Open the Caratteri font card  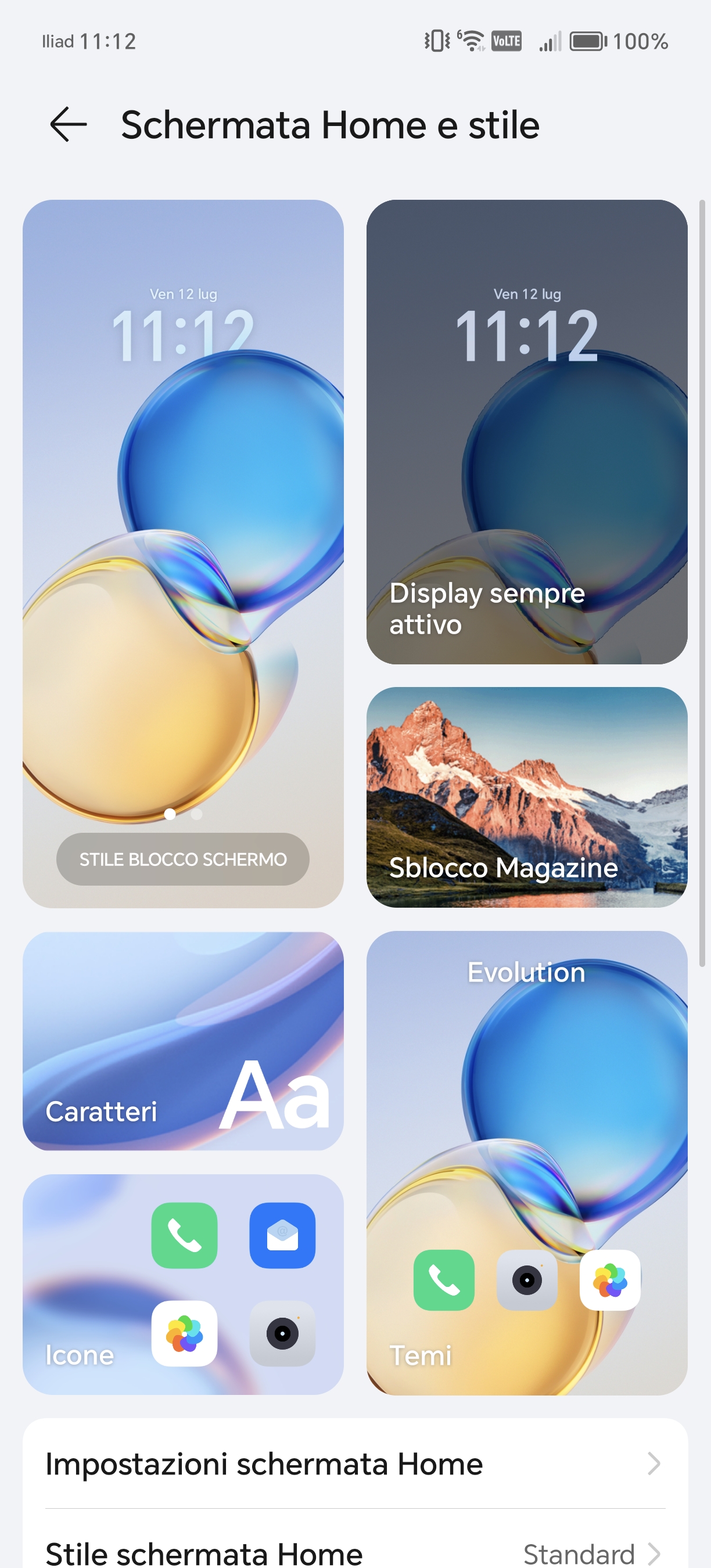click(182, 1040)
